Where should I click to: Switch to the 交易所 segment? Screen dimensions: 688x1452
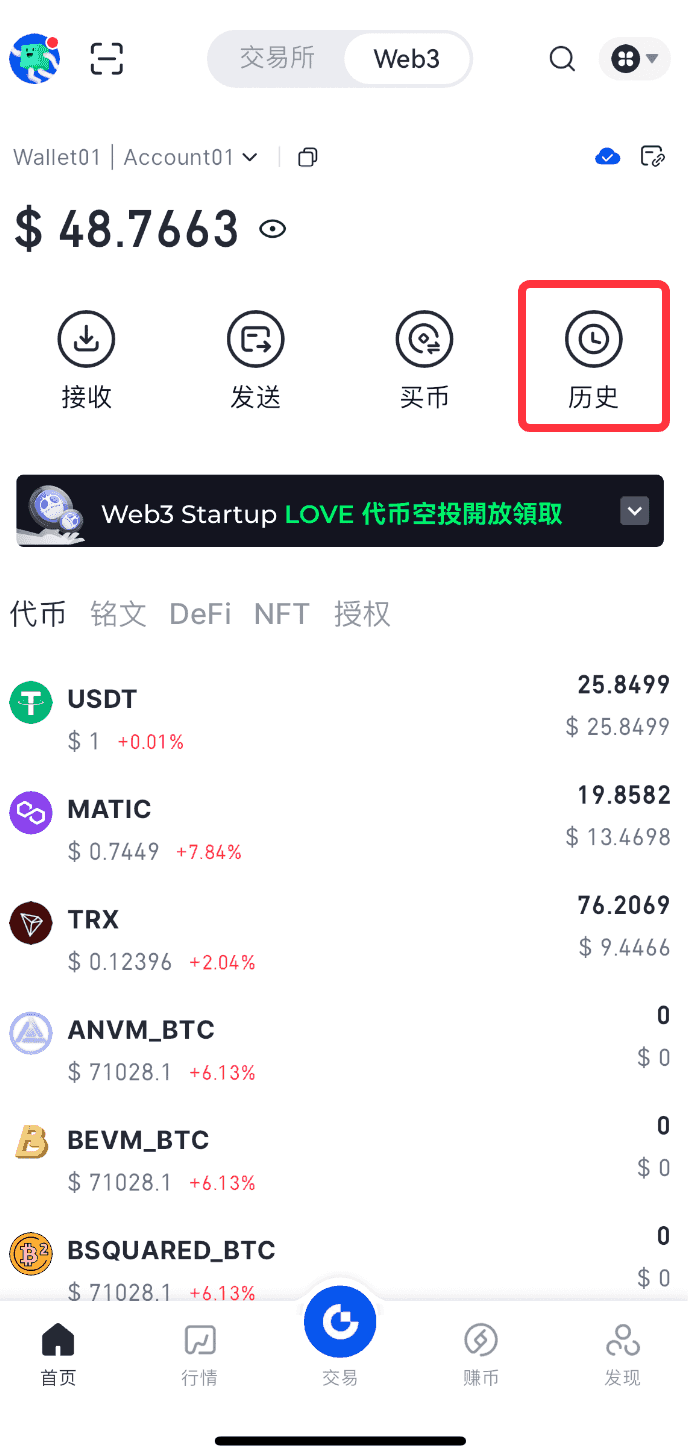[x=277, y=59]
